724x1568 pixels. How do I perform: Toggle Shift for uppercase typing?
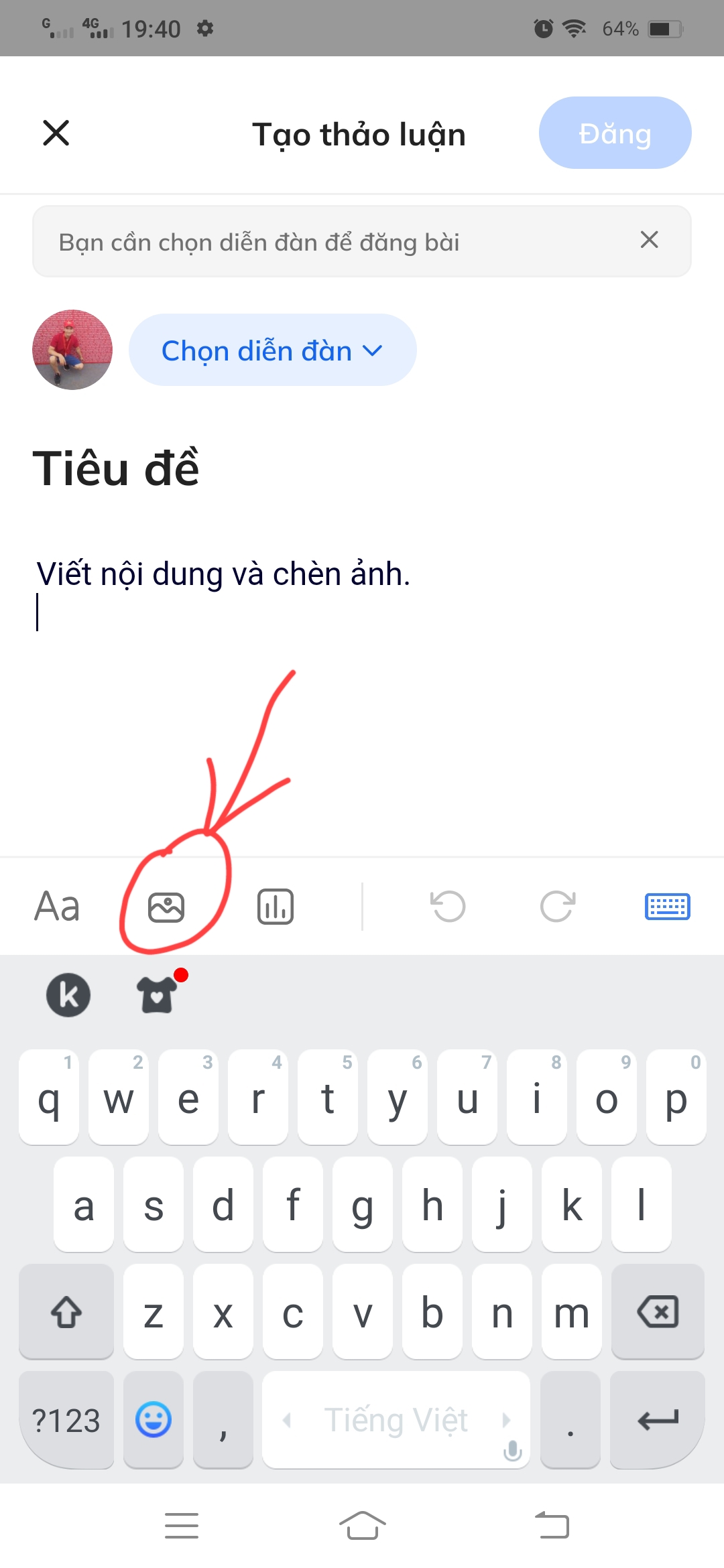point(65,1312)
